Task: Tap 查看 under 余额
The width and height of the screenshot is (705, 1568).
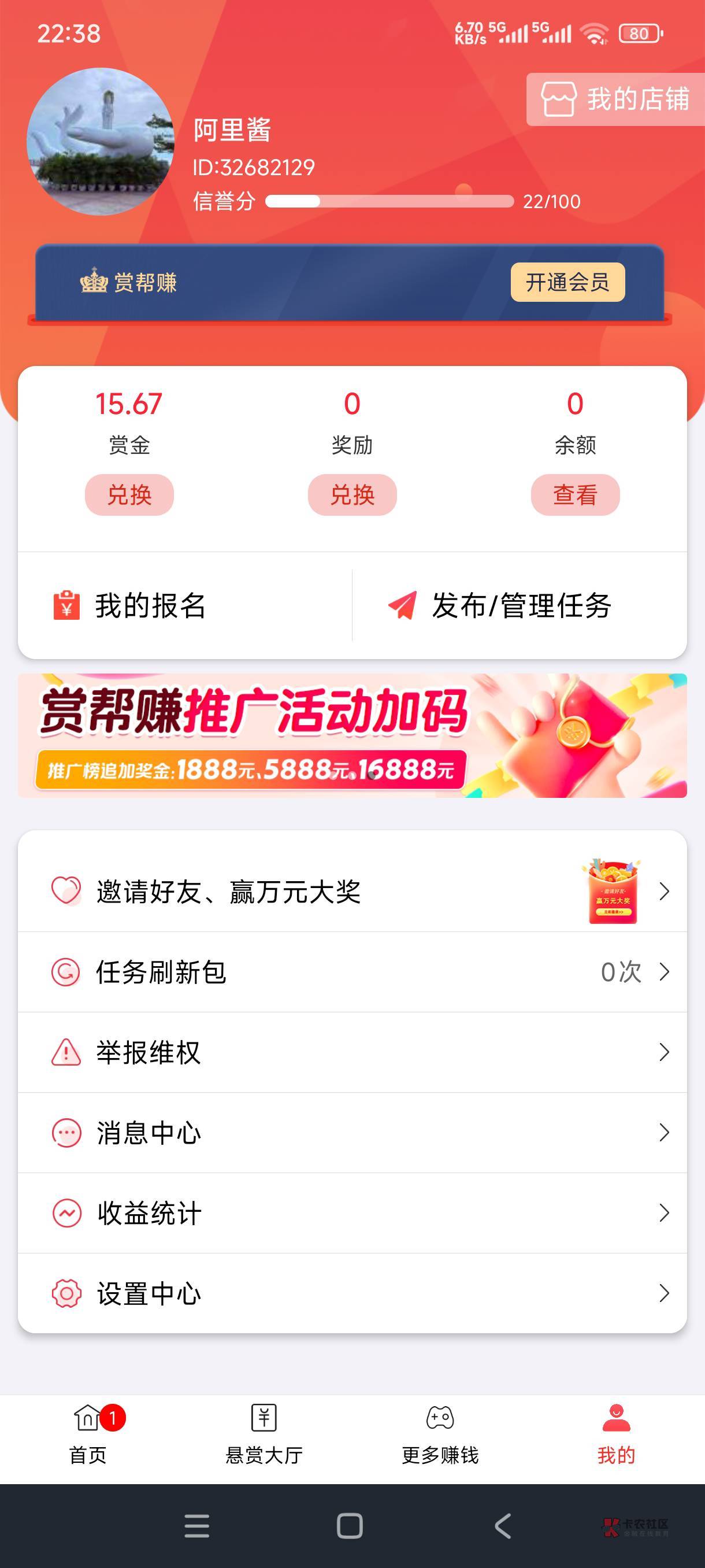Action: pos(576,495)
